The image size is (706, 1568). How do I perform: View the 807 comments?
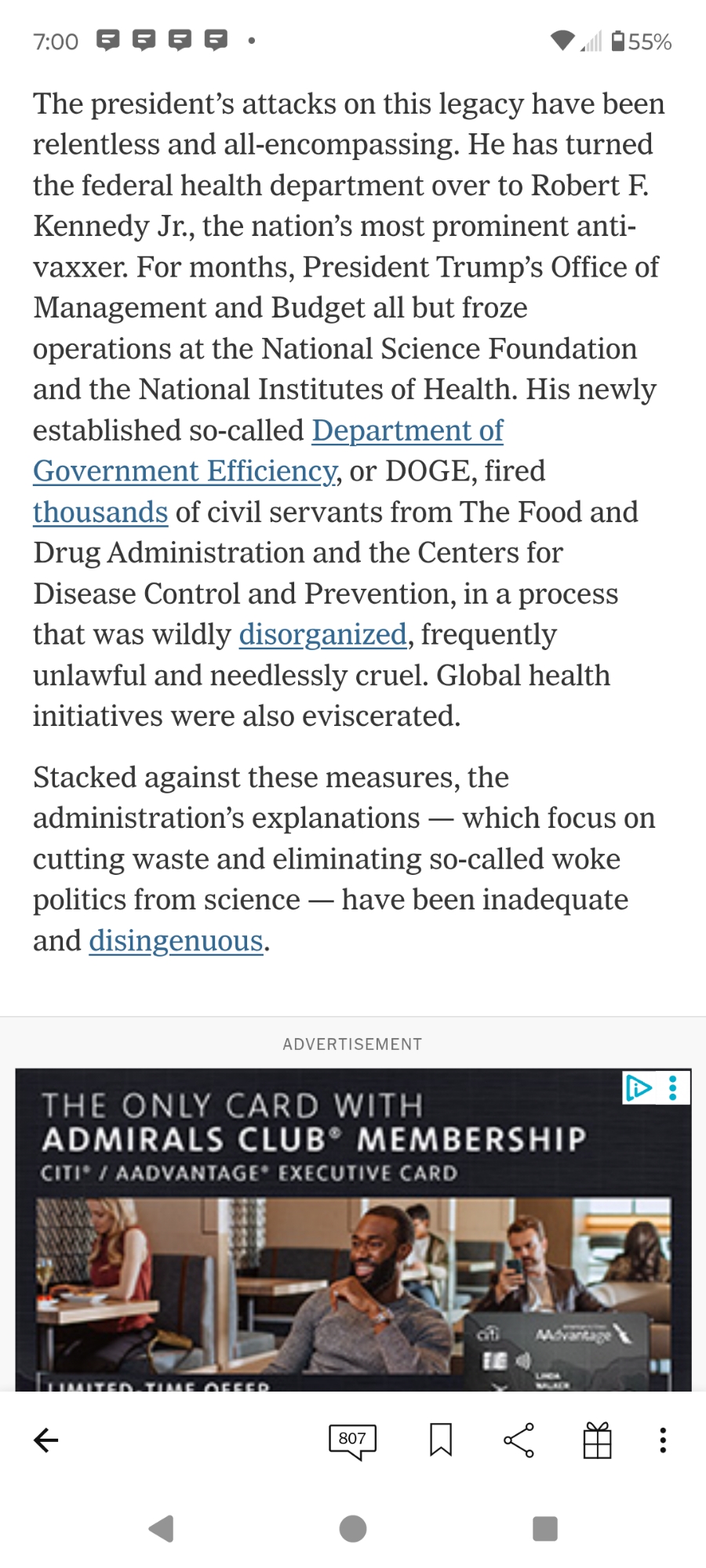(x=352, y=1440)
